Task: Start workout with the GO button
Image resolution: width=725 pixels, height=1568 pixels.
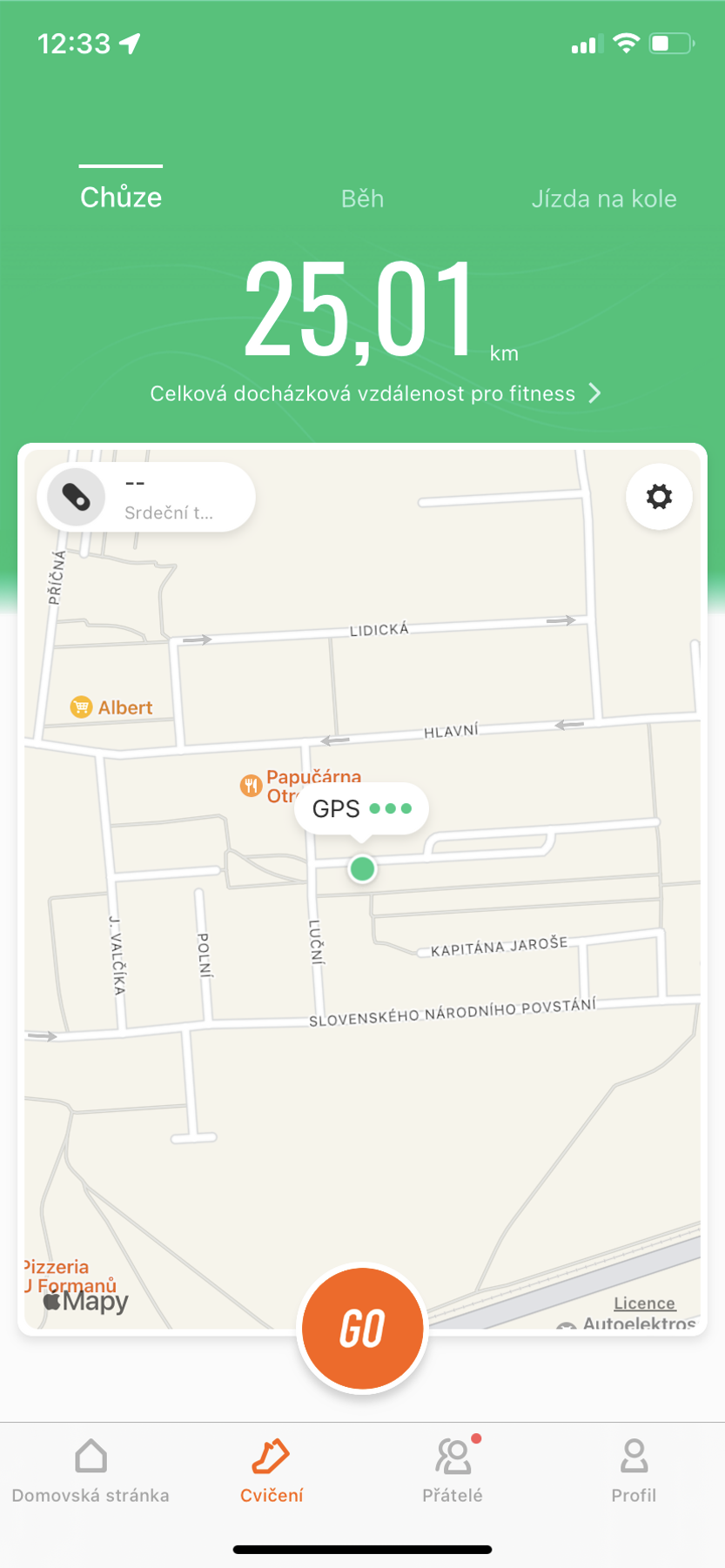Action: pyautogui.click(x=362, y=1329)
